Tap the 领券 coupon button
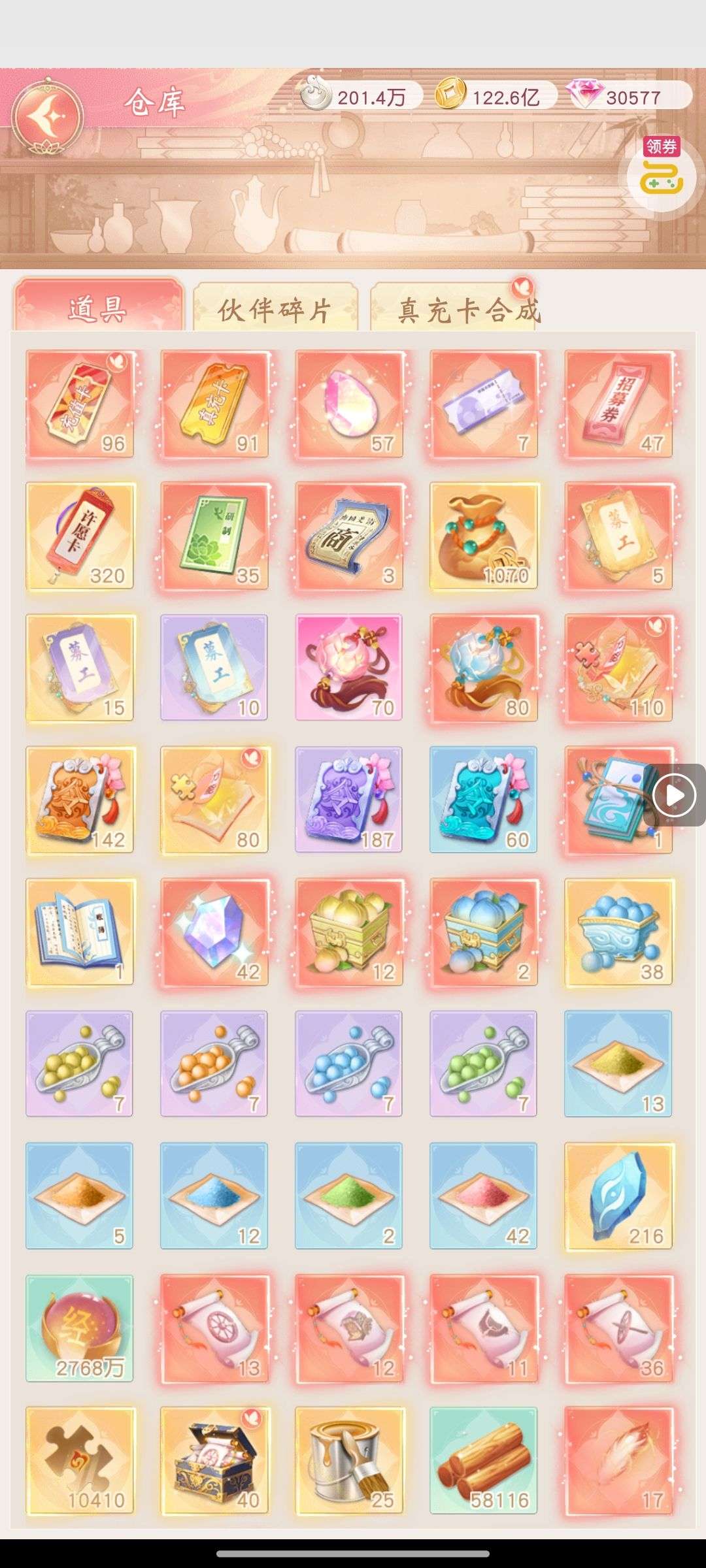Screen dimensions: 706x1568 click(661, 172)
